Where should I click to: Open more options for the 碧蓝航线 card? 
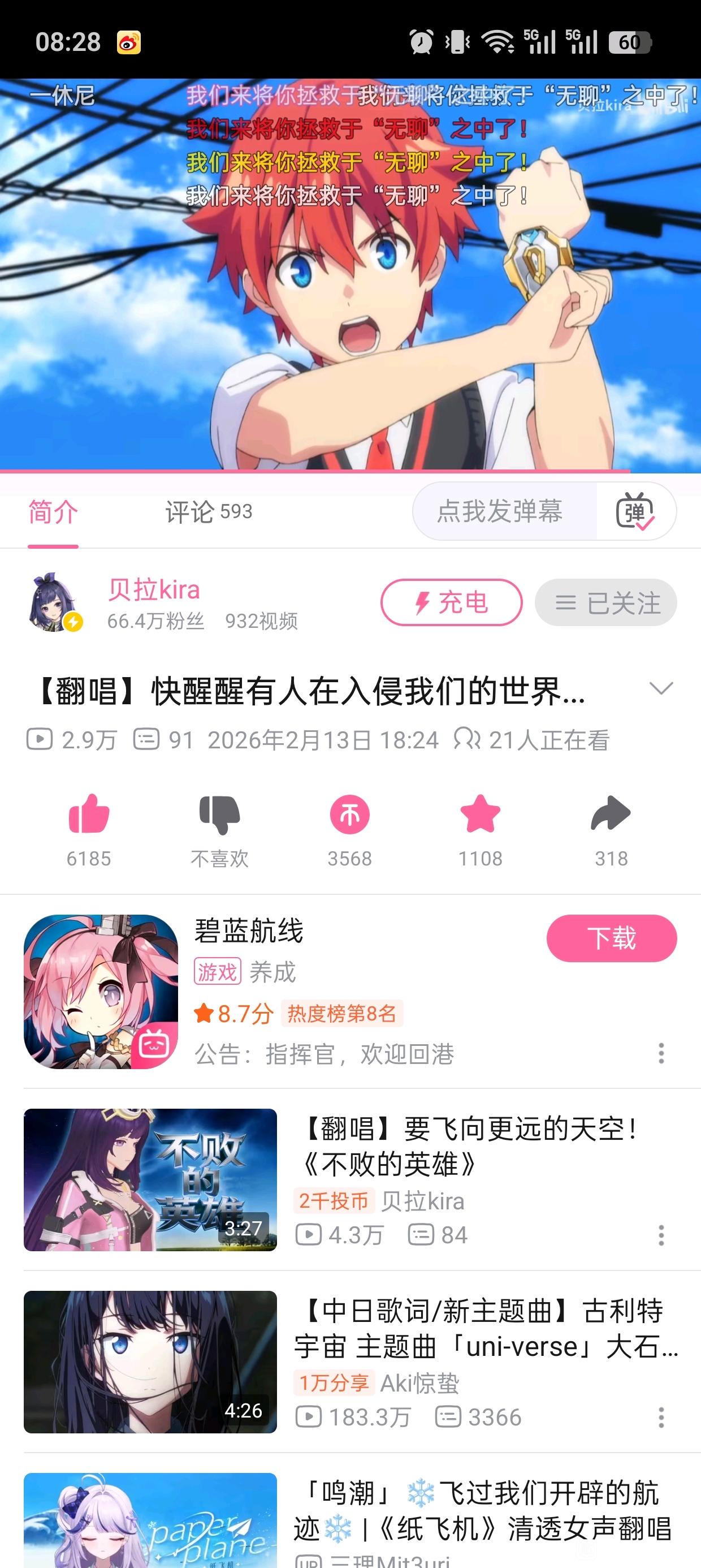click(661, 1053)
